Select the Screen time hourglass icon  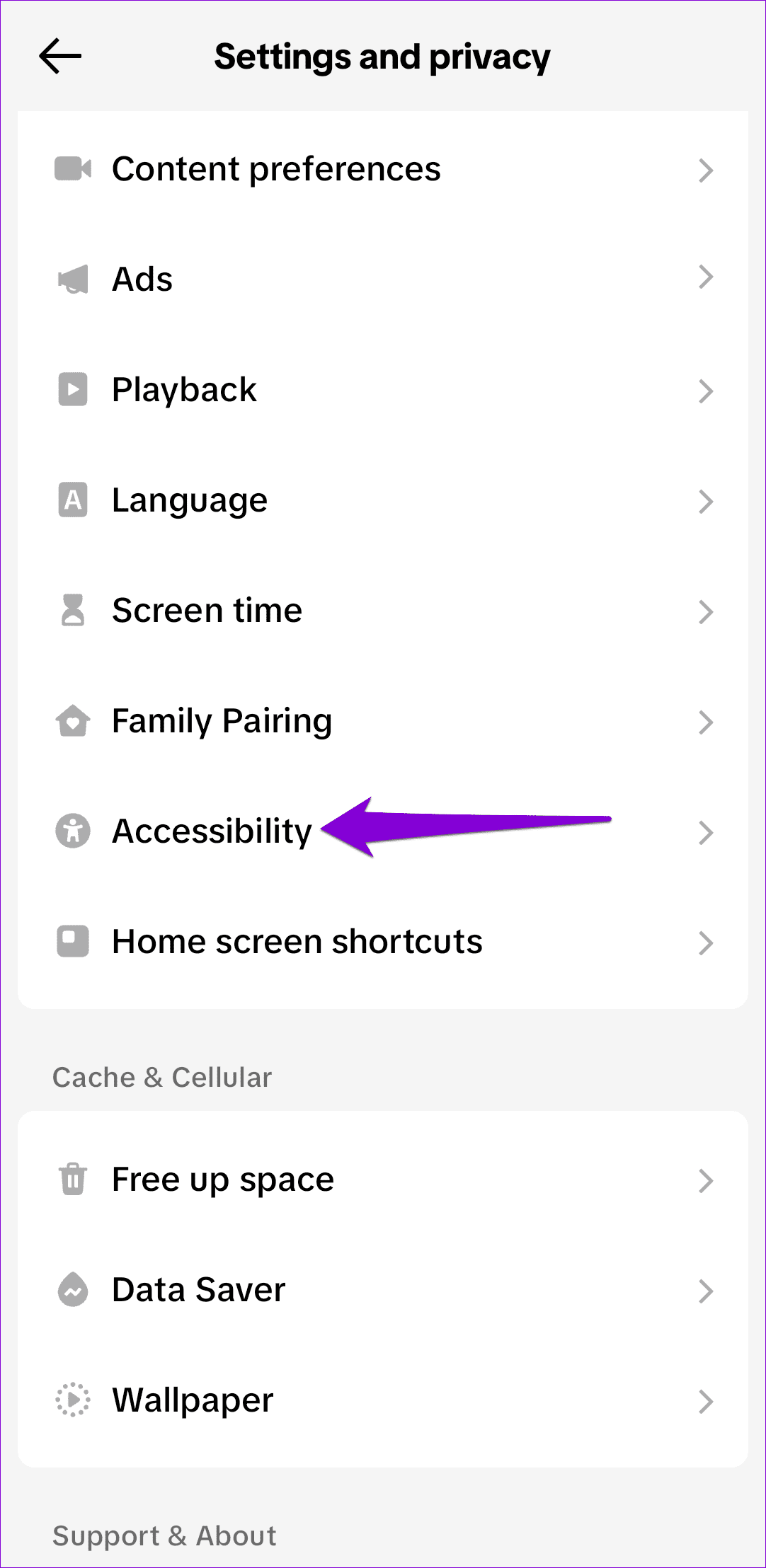[73, 611]
